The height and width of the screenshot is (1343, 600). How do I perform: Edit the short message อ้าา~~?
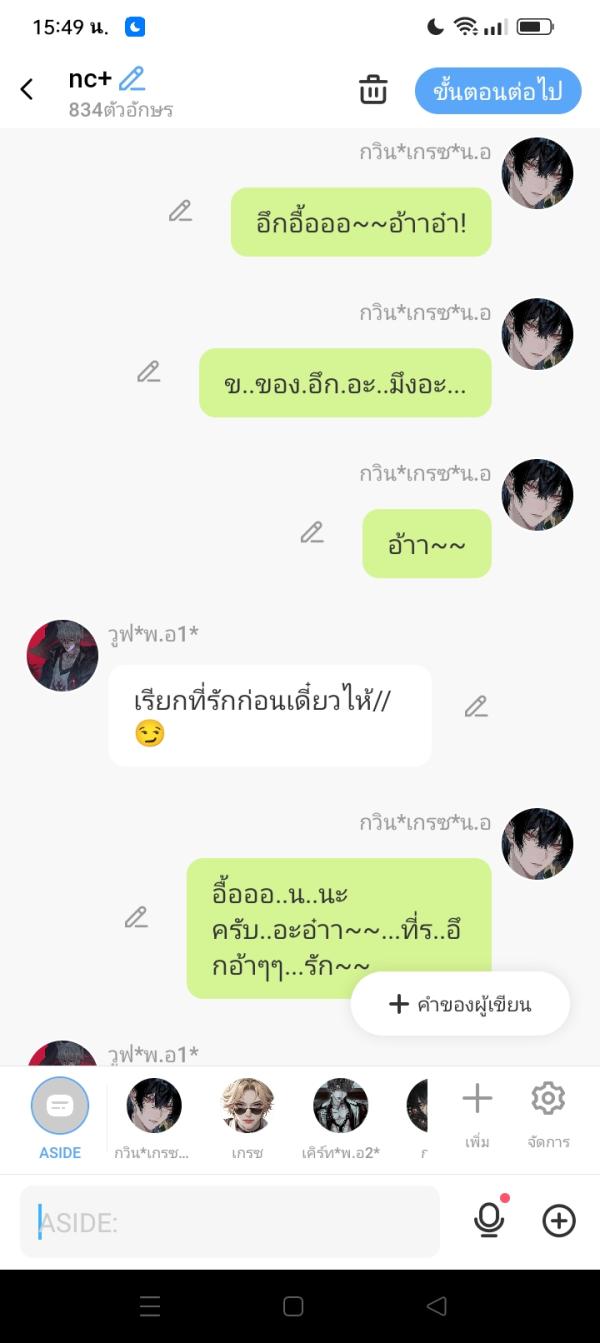(x=312, y=533)
